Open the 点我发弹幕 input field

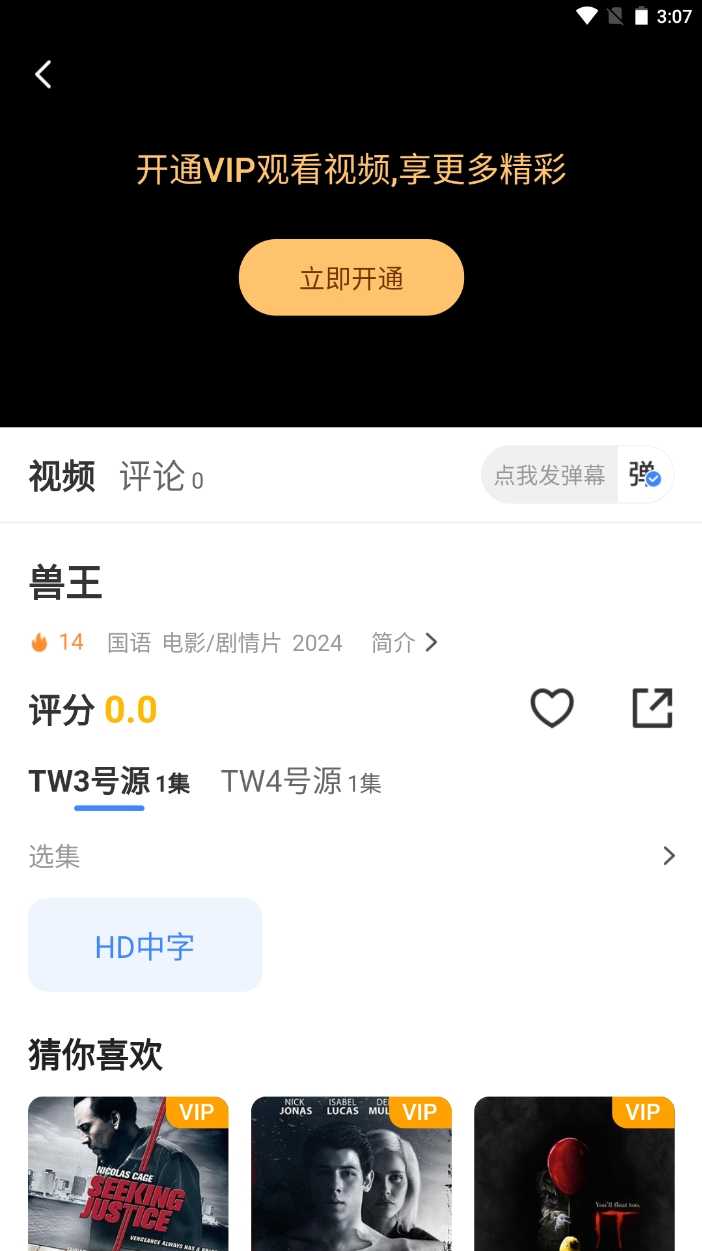coord(549,475)
